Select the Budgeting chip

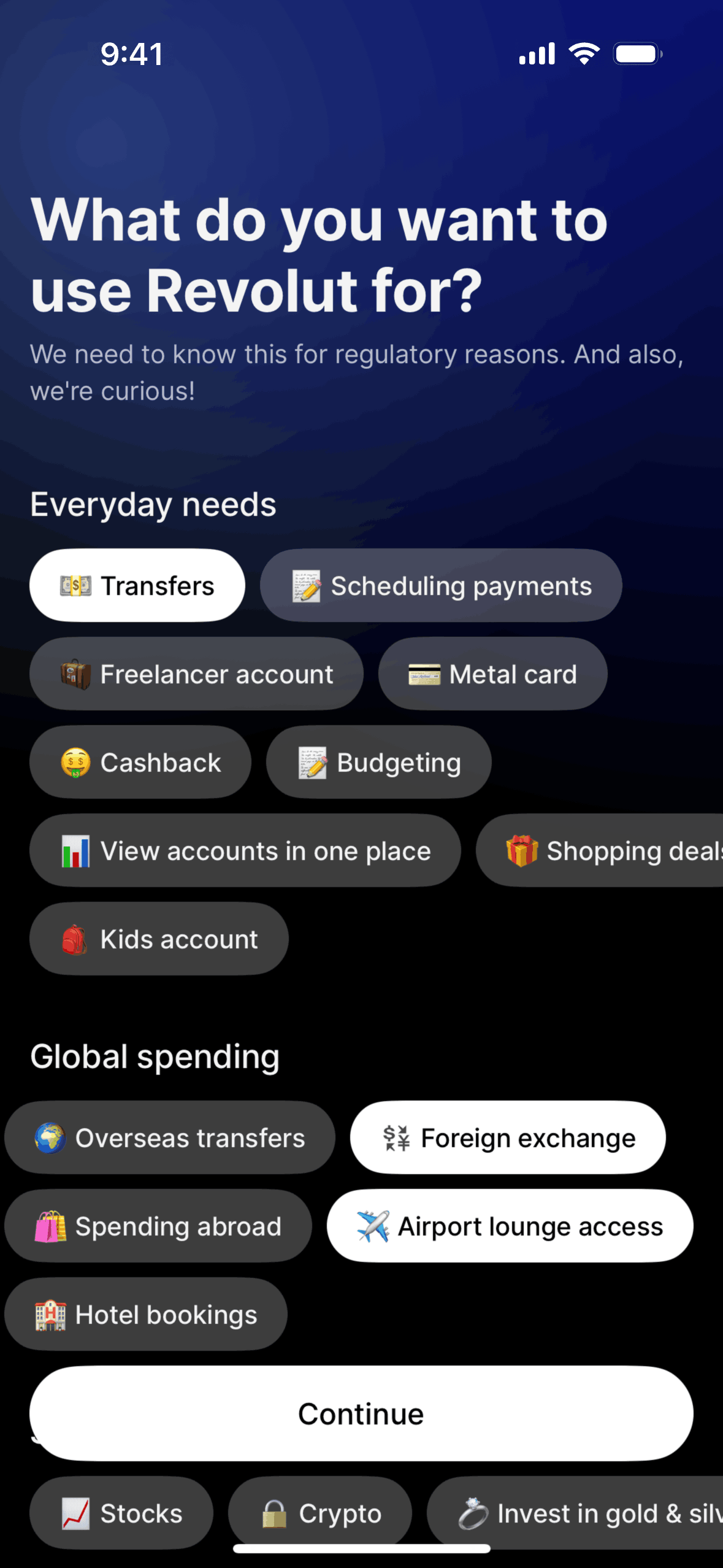pyautogui.click(x=378, y=762)
